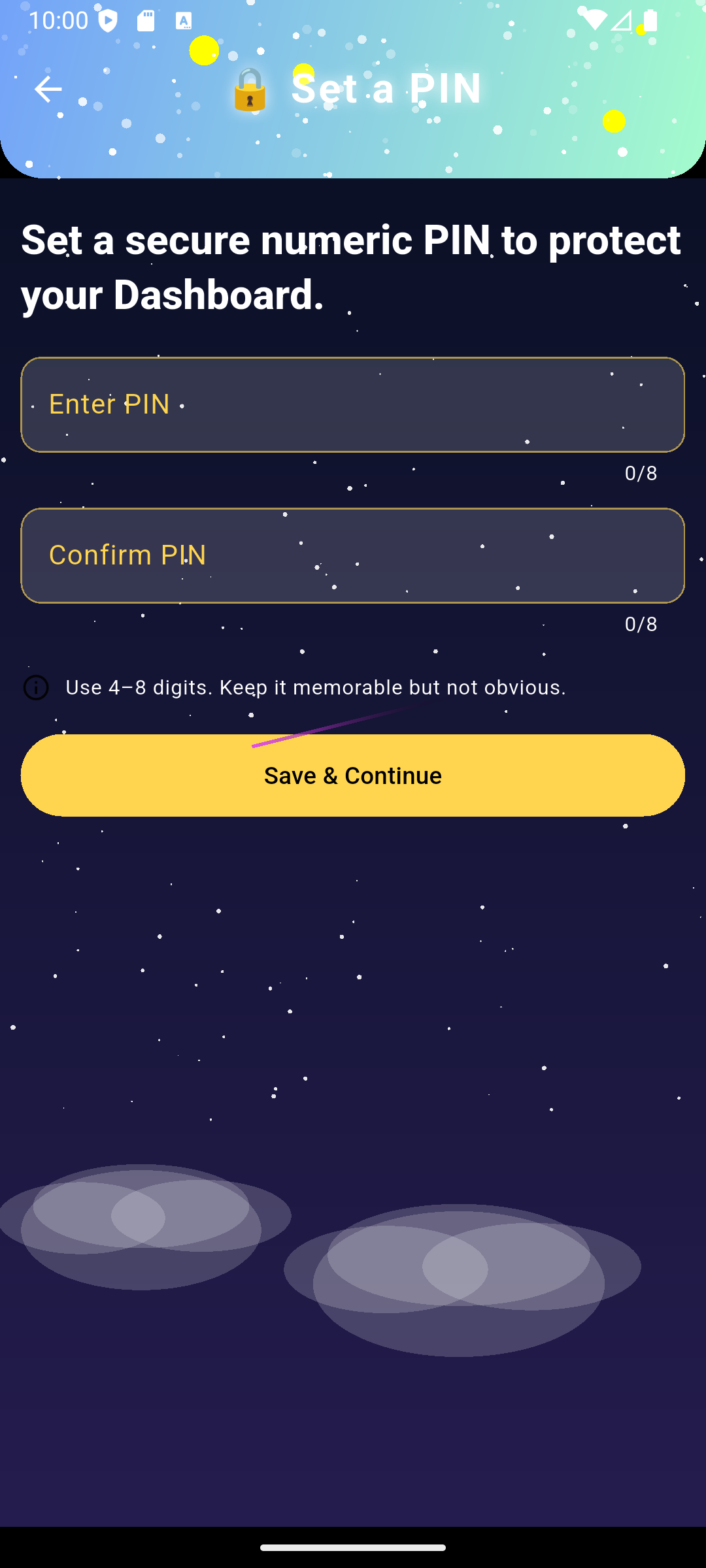The width and height of the screenshot is (706, 1568).
Task: Tap the back arrow to exit PIN setup
Action: pos(48,89)
